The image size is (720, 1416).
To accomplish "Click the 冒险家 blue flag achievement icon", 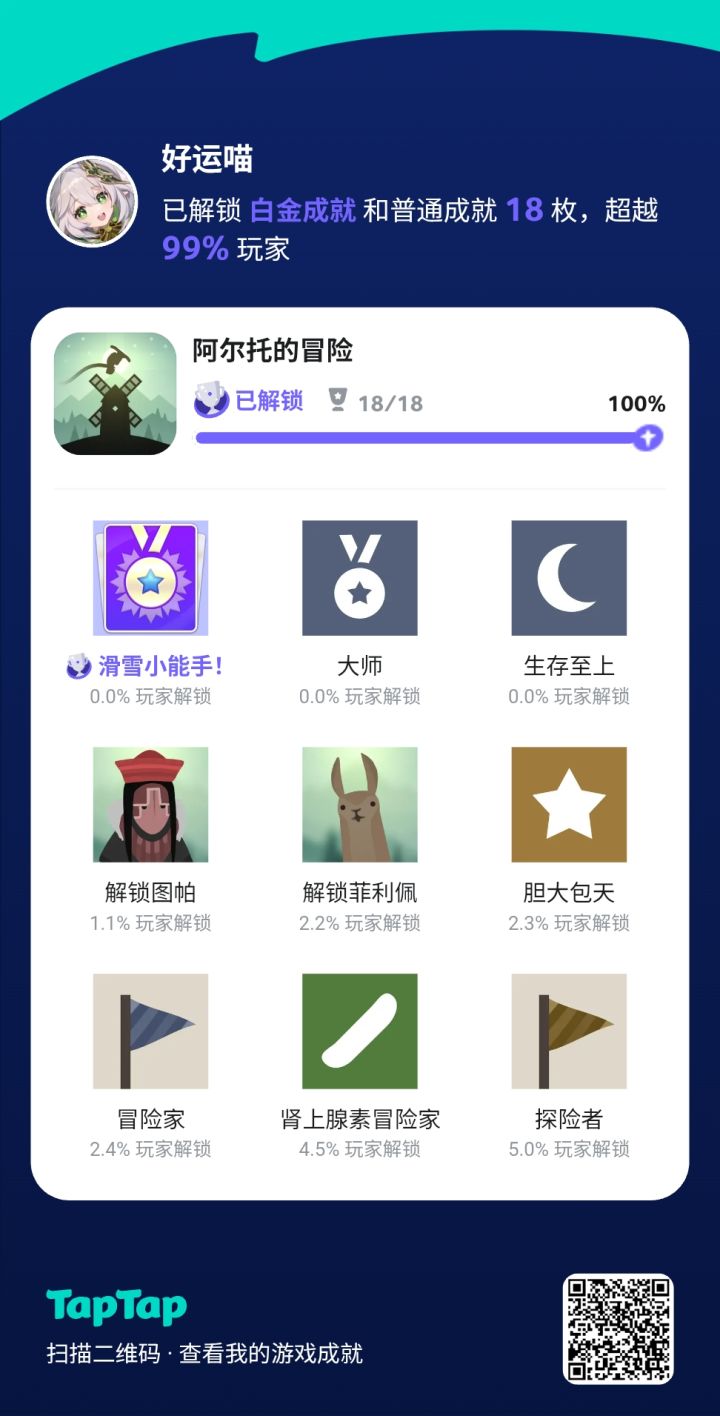I will click(x=150, y=1031).
